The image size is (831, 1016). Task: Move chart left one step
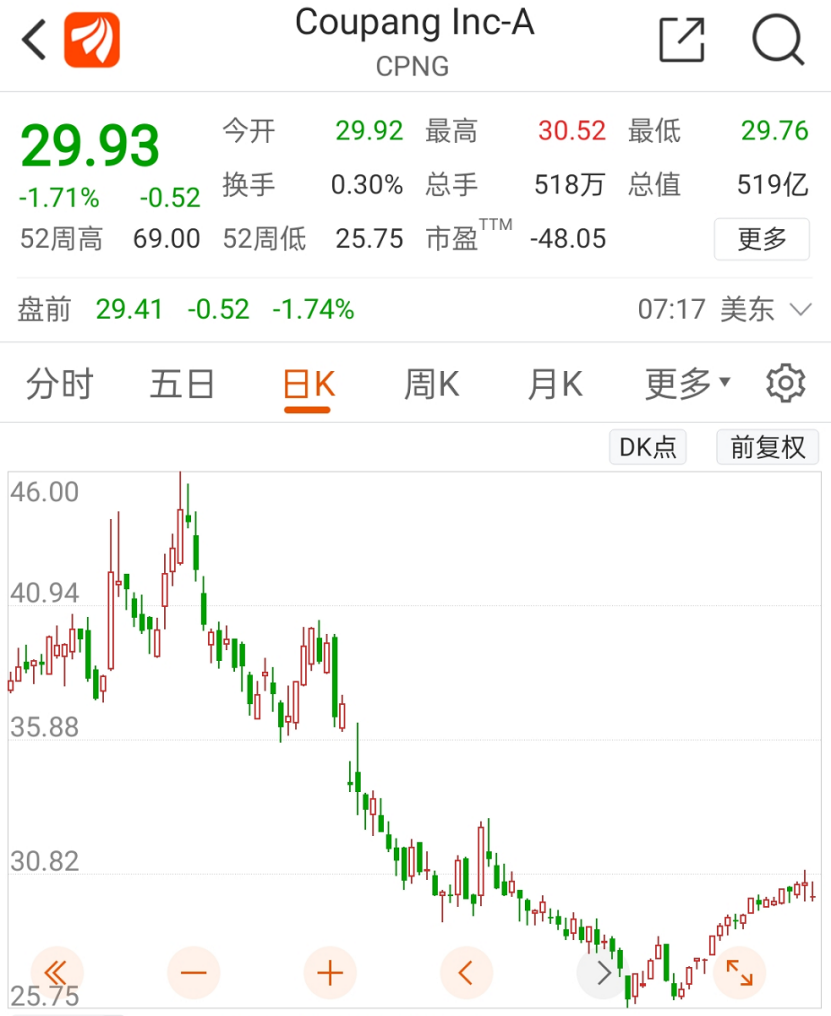coord(466,972)
